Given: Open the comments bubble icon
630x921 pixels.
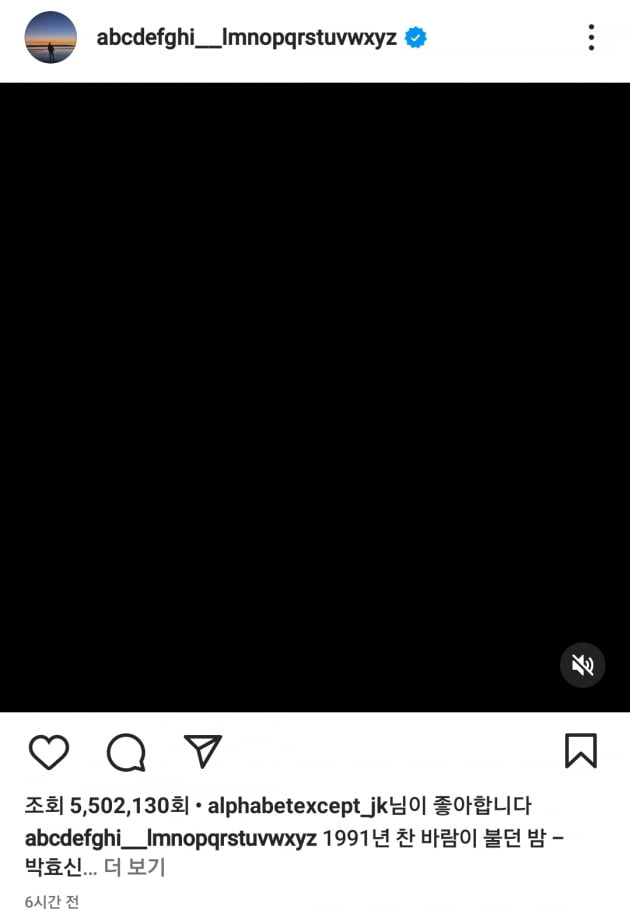Looking at the screenshot, I should 126,752.
